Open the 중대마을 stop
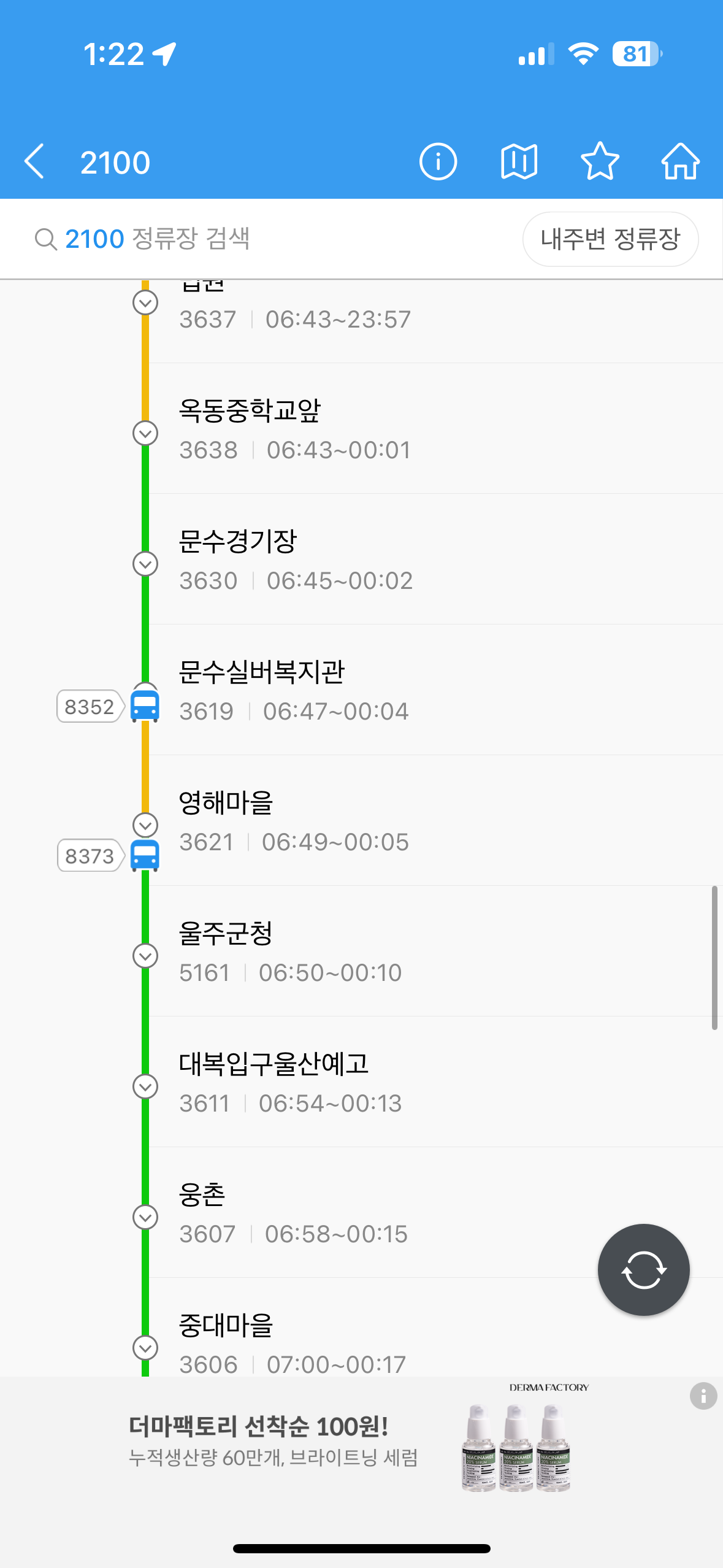Screen dimensions: 723x1568 pyautogui.click(x=435, y=1328)
